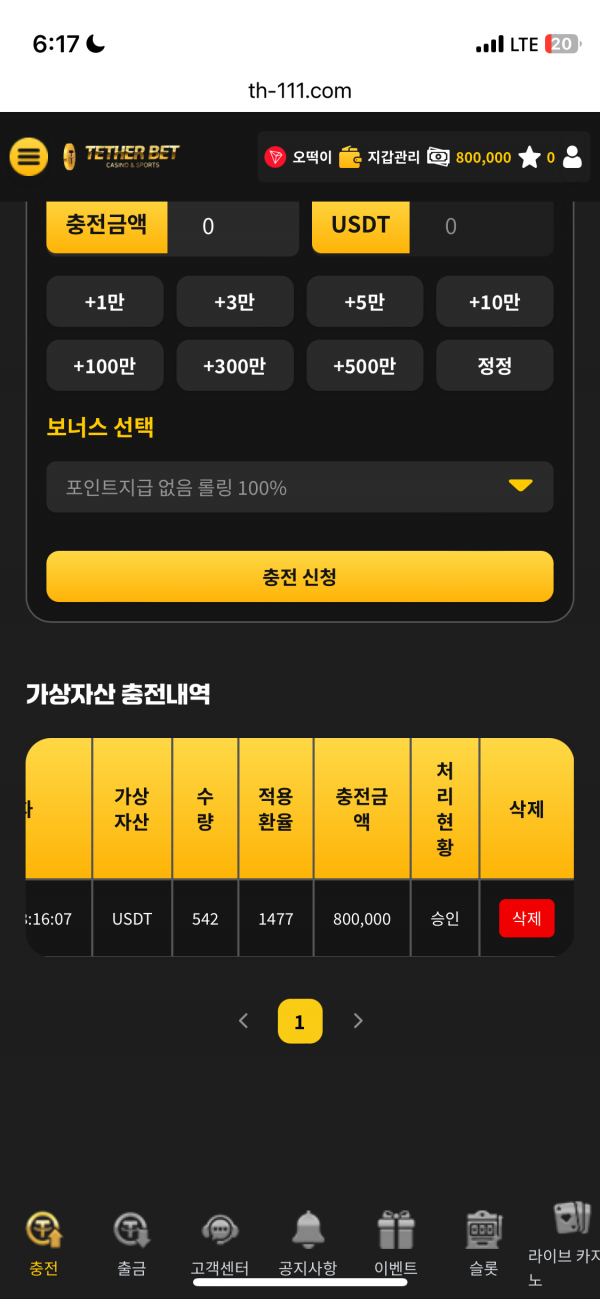Add +5만 to the charge amount

click(365, 302)
